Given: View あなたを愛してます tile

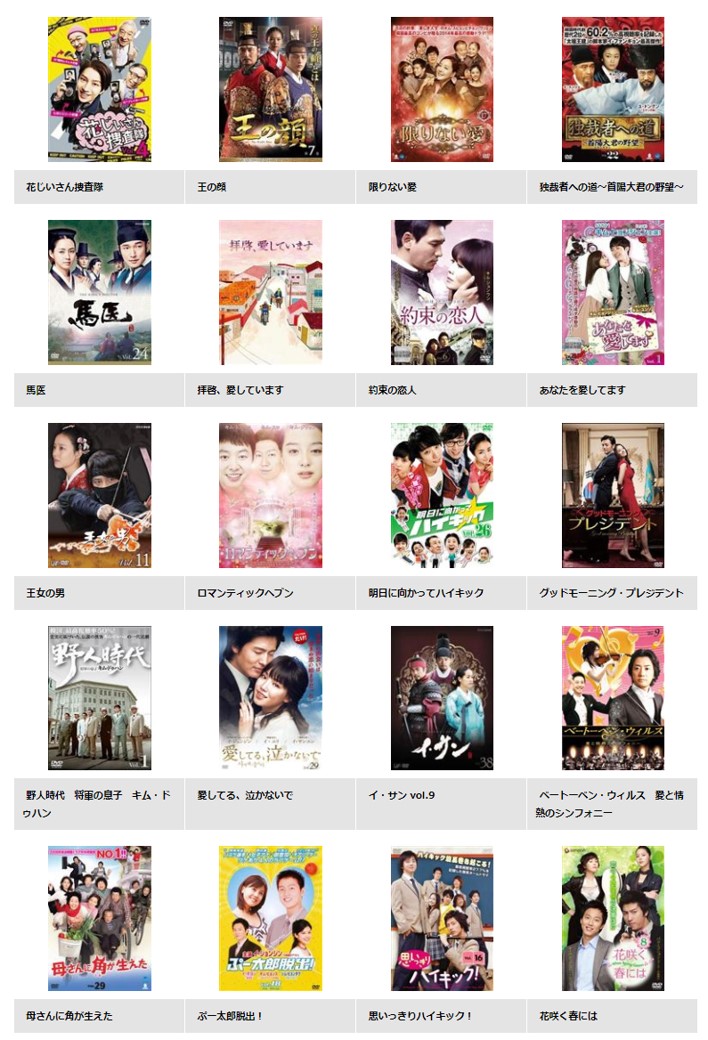Looking at the screenshot, I should click(x=612, y=292).
